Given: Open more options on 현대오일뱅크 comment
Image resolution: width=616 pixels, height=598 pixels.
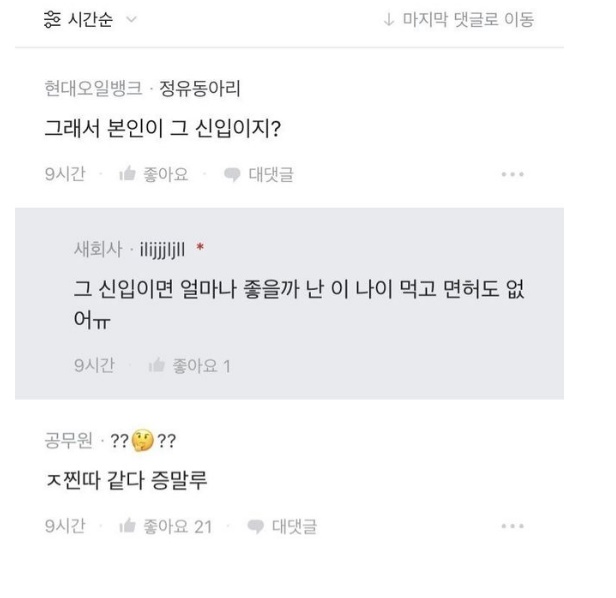Looking at the screenshot, I should pos(511,177).
